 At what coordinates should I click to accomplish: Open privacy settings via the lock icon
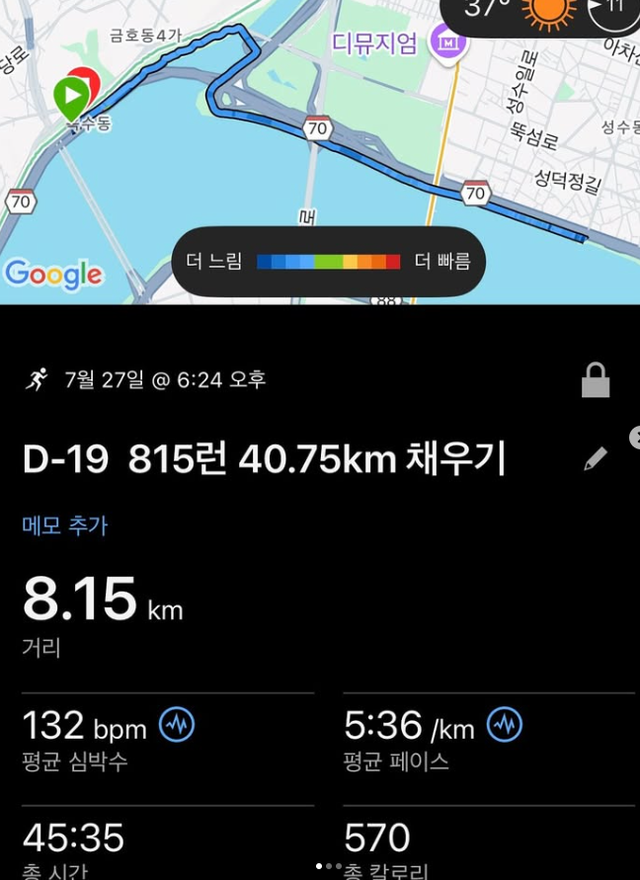coord(595,381)
